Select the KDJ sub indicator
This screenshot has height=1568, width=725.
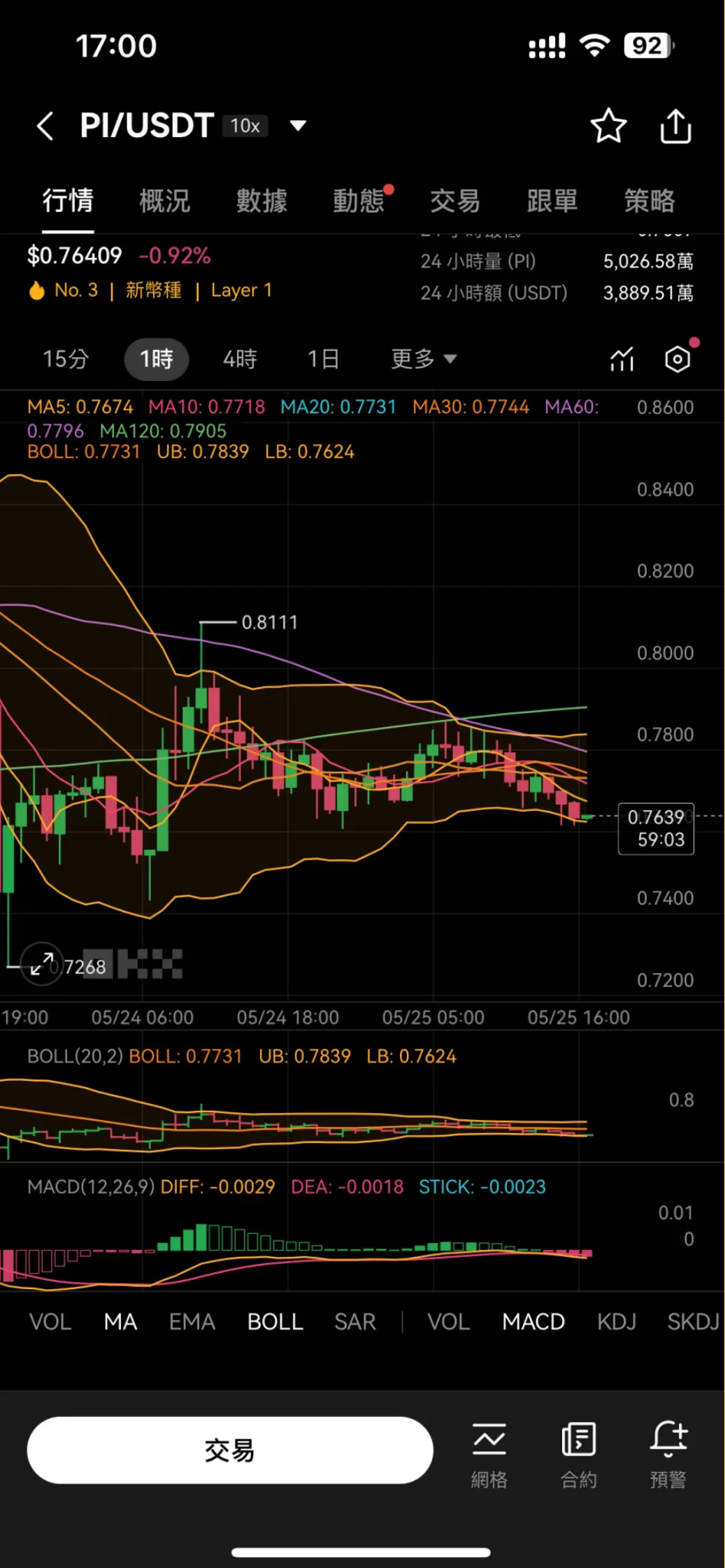pyautogui.click(x=617, y=1322)
